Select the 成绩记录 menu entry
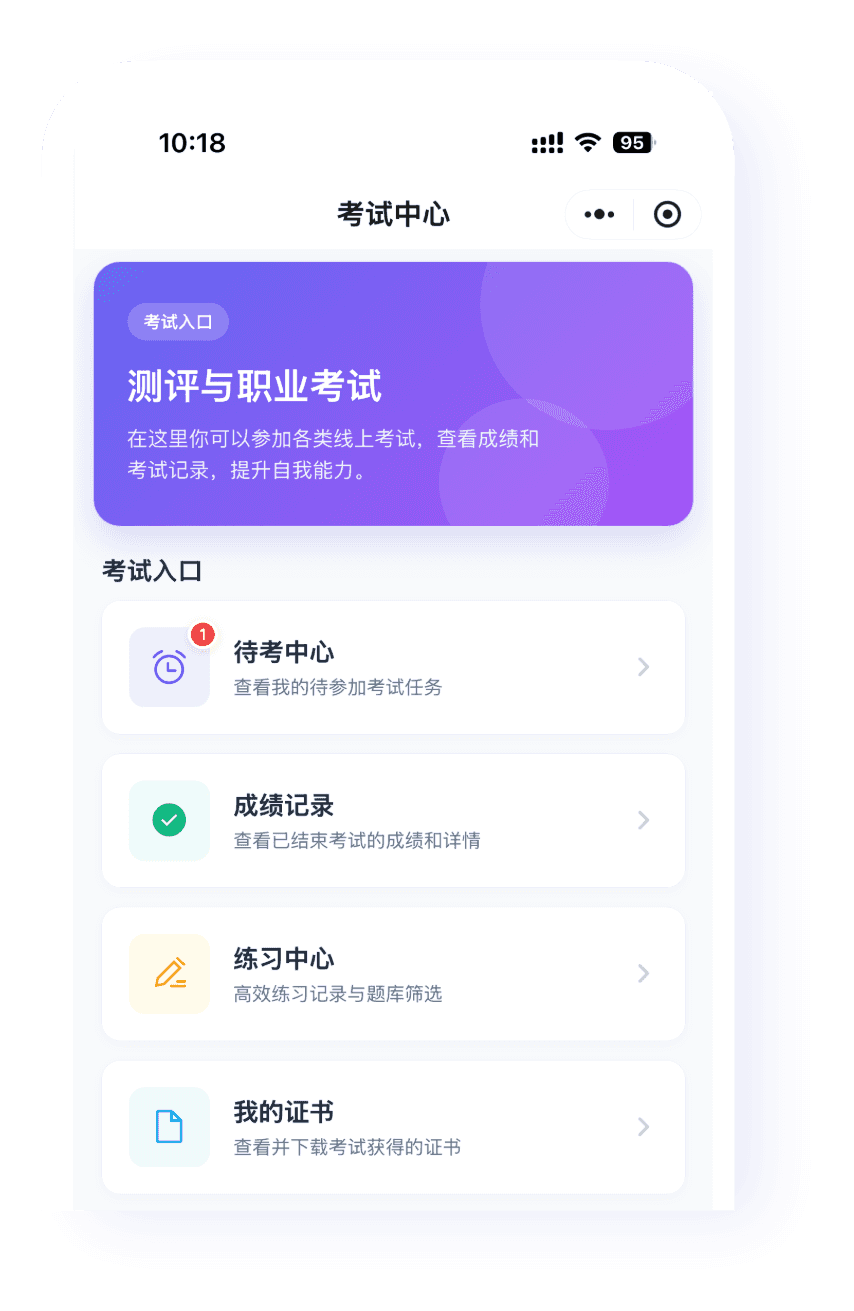Image resolution: width=854 pixels, height=1311 pixels. (393, 820)
